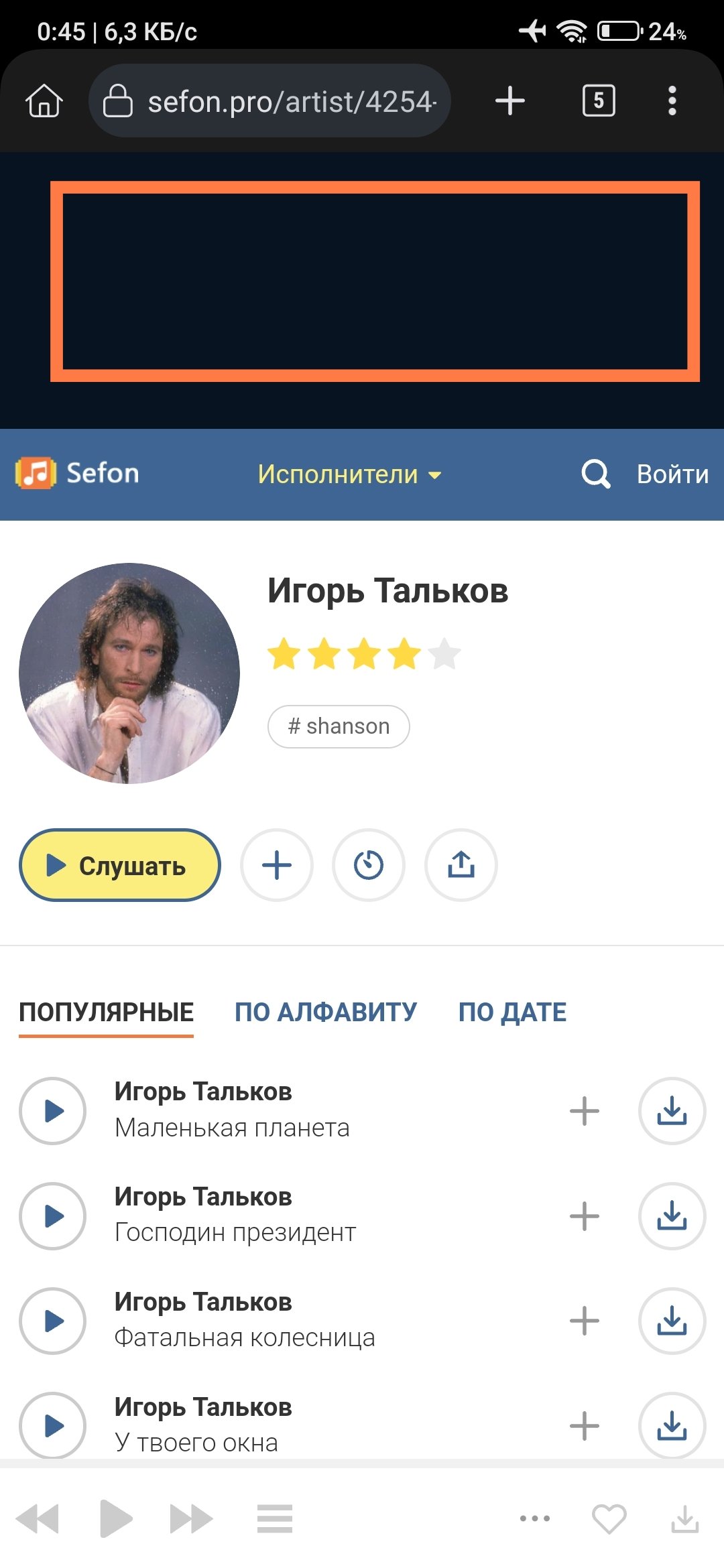Open a new browser tab
The image size is (724, 1568).
(509, 101)
